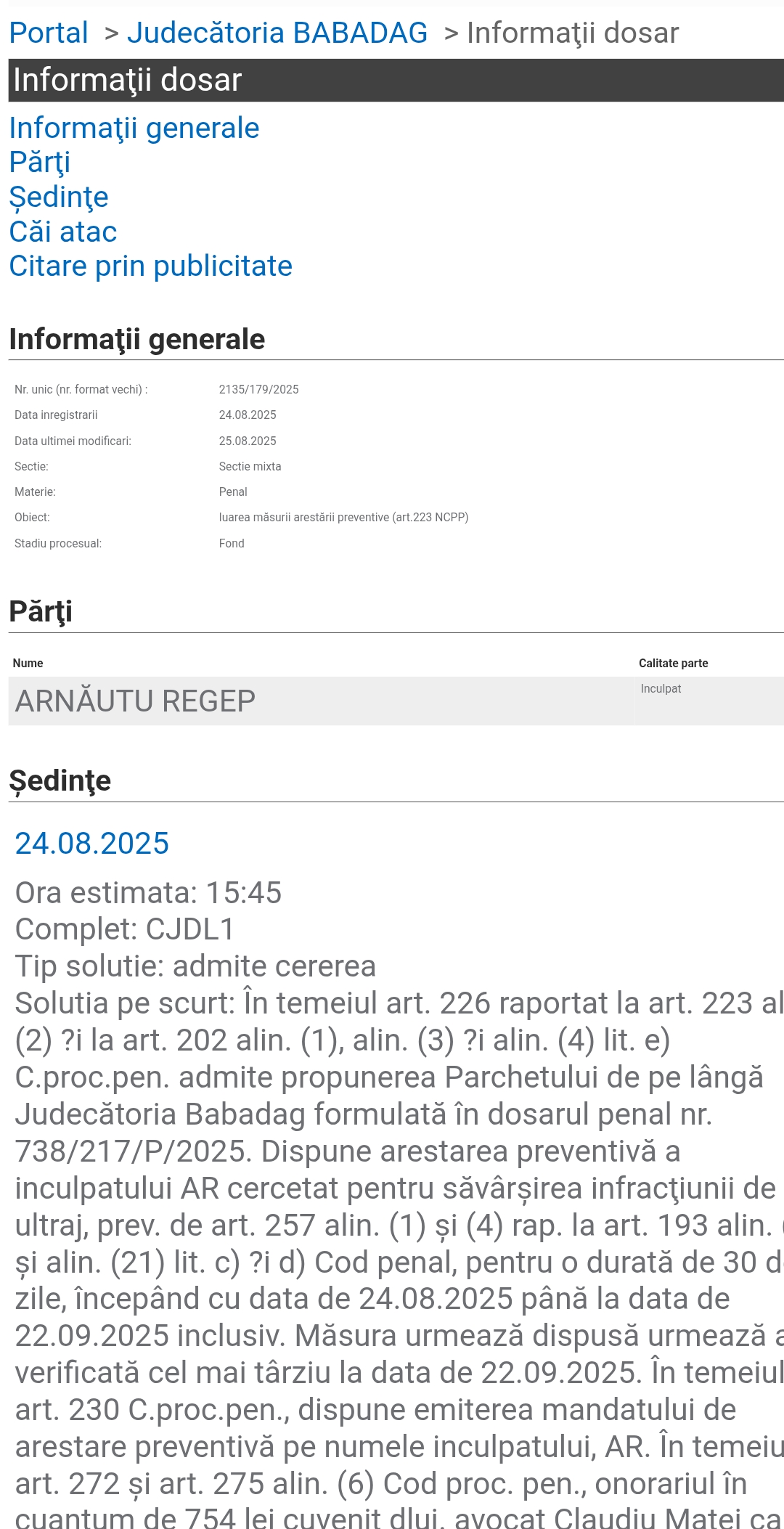Open the Portal breadcrumb link
The height and width of the screenshot is (1529, 784).
49,33
